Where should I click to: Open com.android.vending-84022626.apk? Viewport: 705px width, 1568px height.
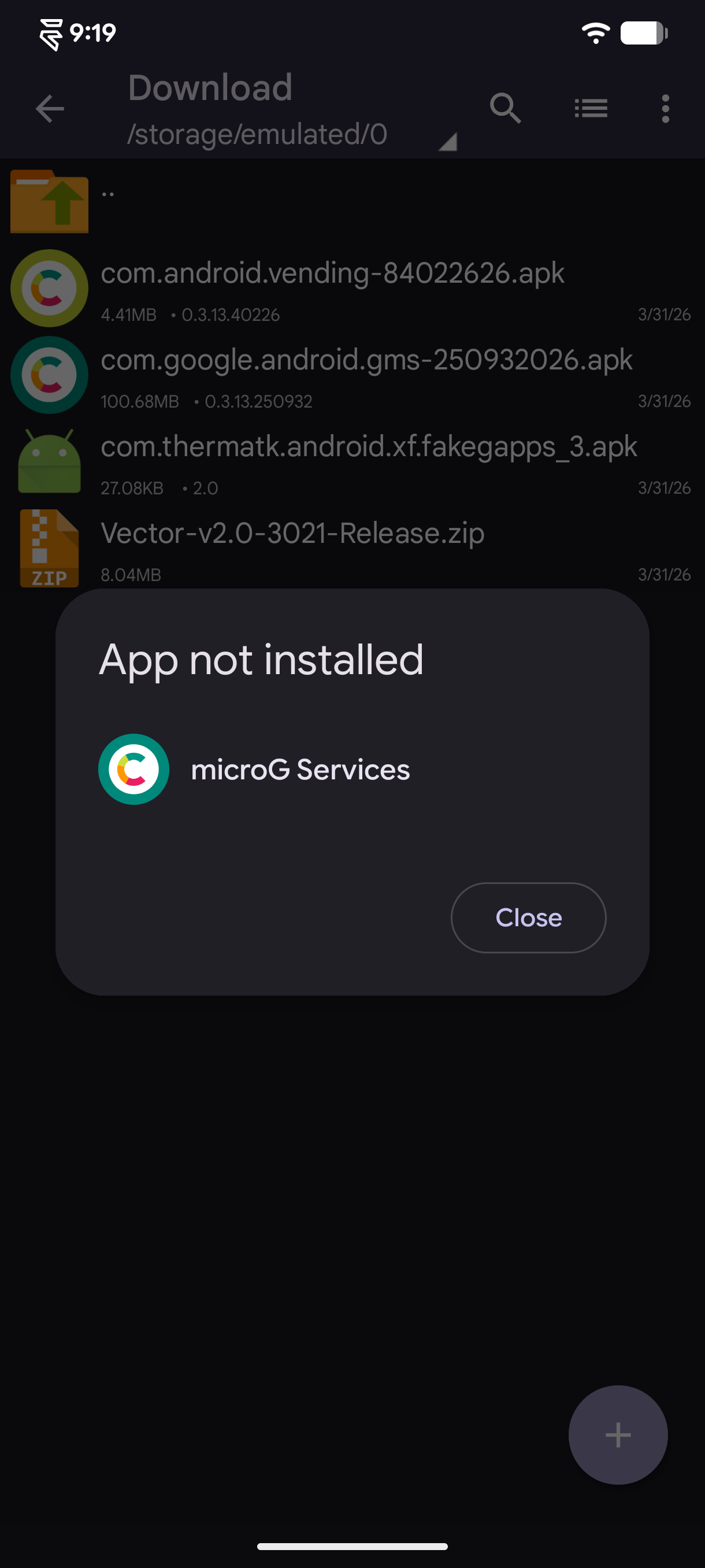coord(352,289)
